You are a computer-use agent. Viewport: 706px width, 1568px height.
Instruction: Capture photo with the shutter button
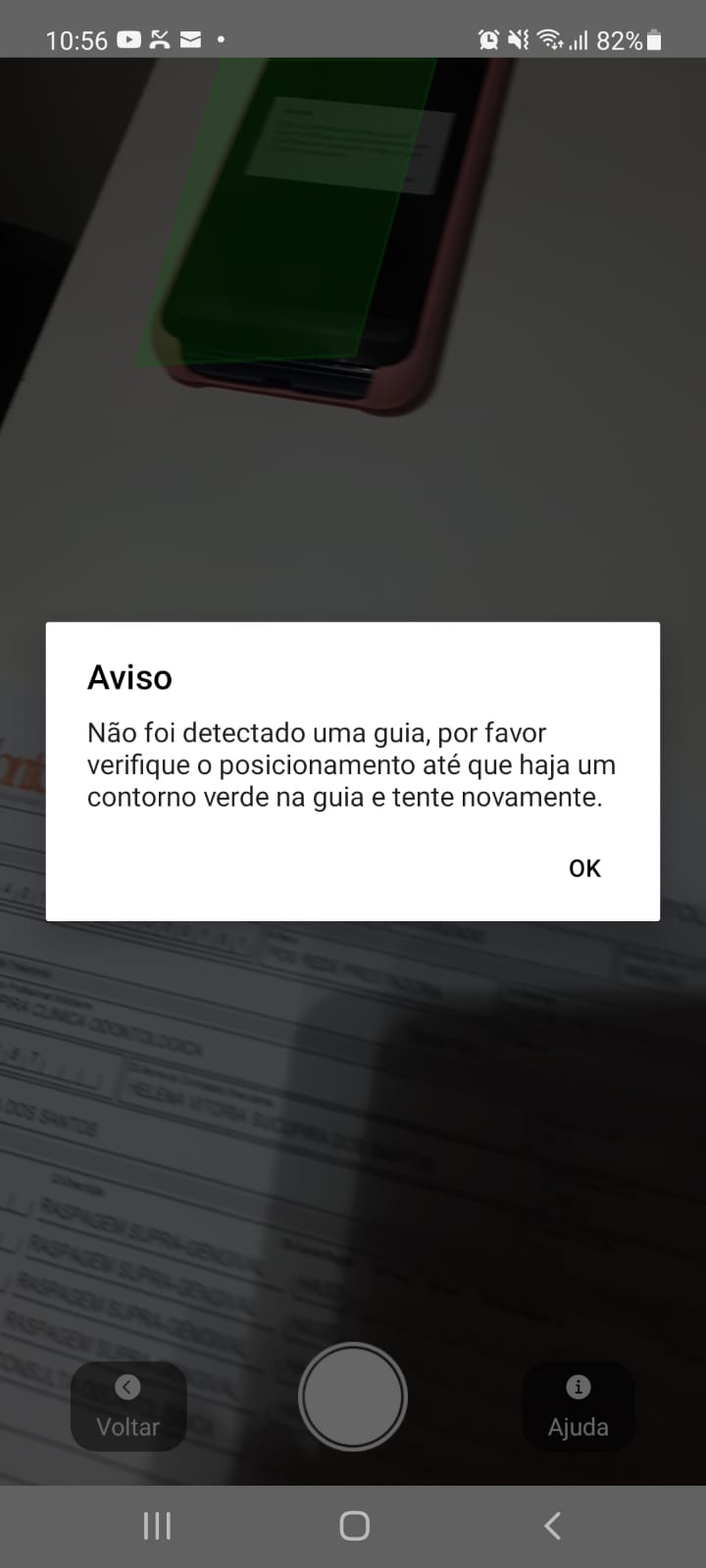coord(353,1396)
